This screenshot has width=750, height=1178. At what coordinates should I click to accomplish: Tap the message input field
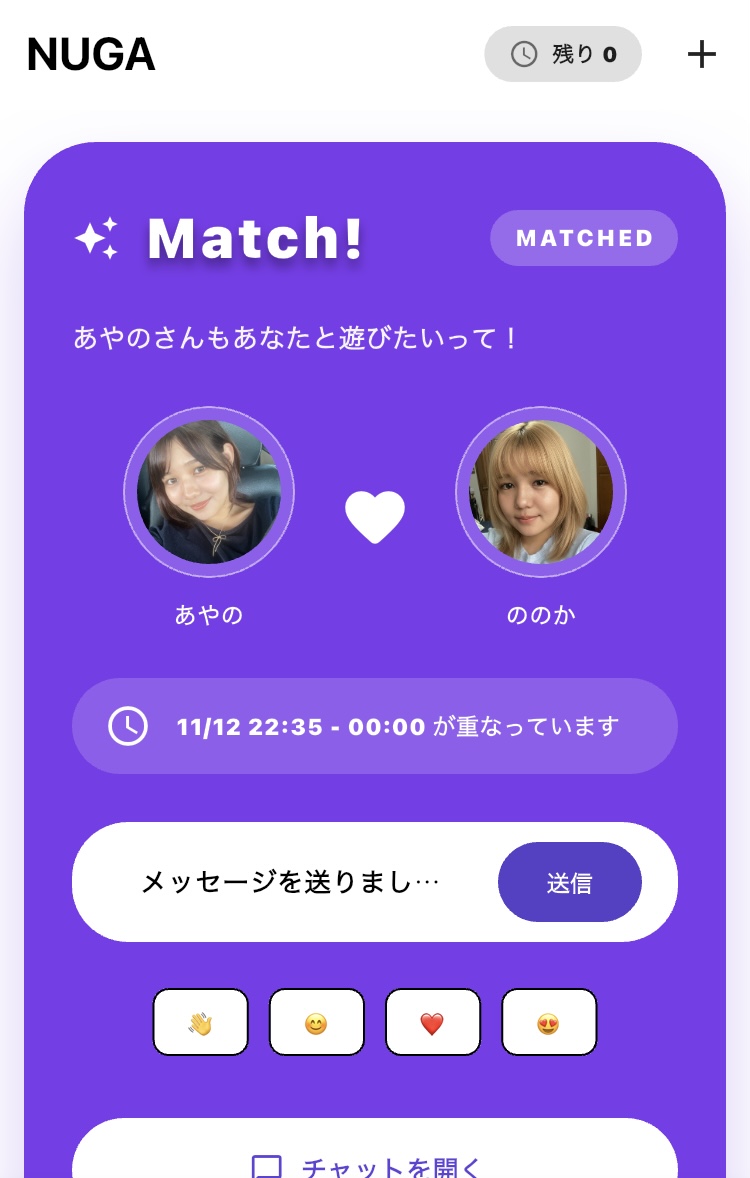pos(290,882)
